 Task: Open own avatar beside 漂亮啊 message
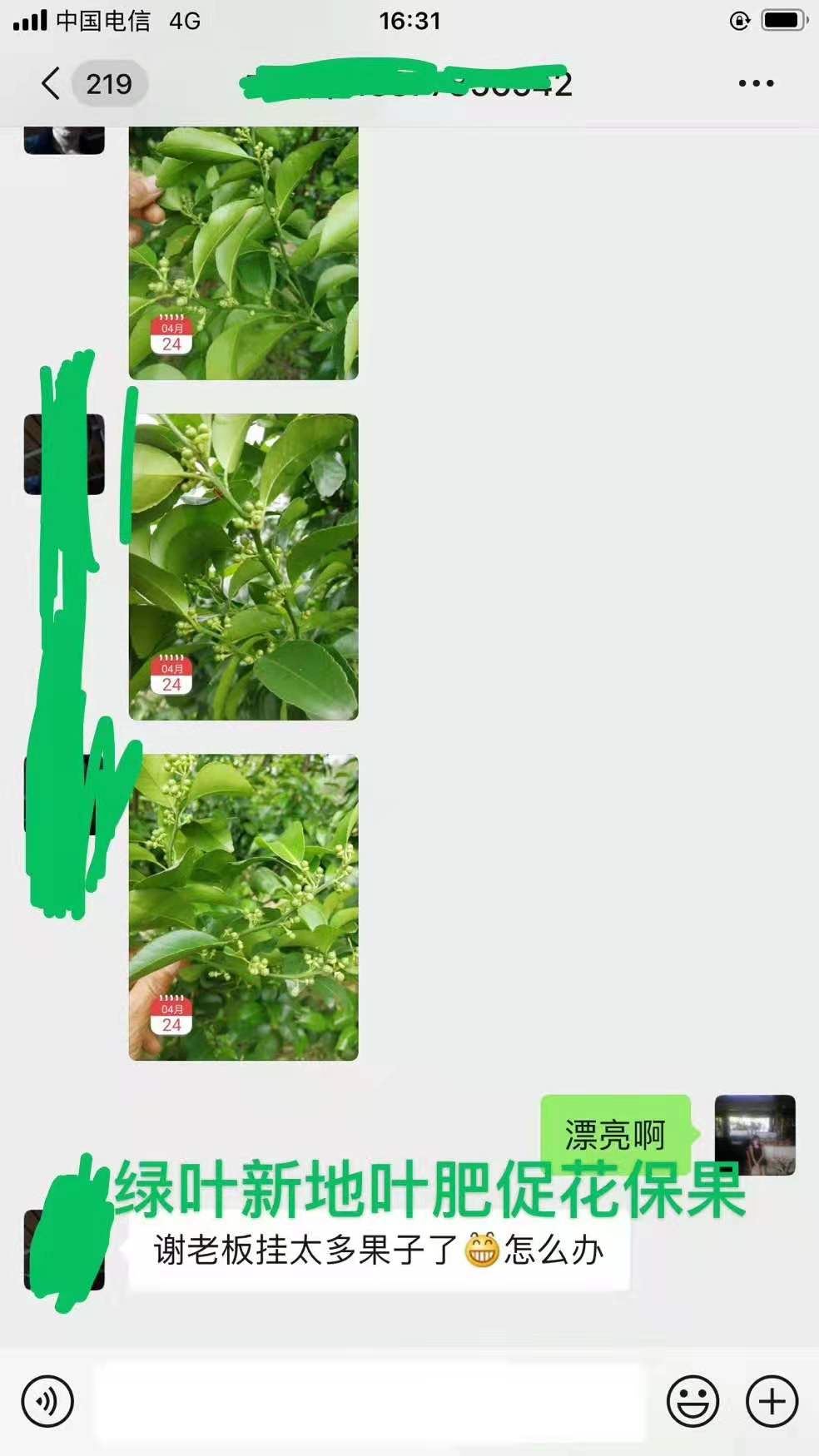pos(755,1135)
